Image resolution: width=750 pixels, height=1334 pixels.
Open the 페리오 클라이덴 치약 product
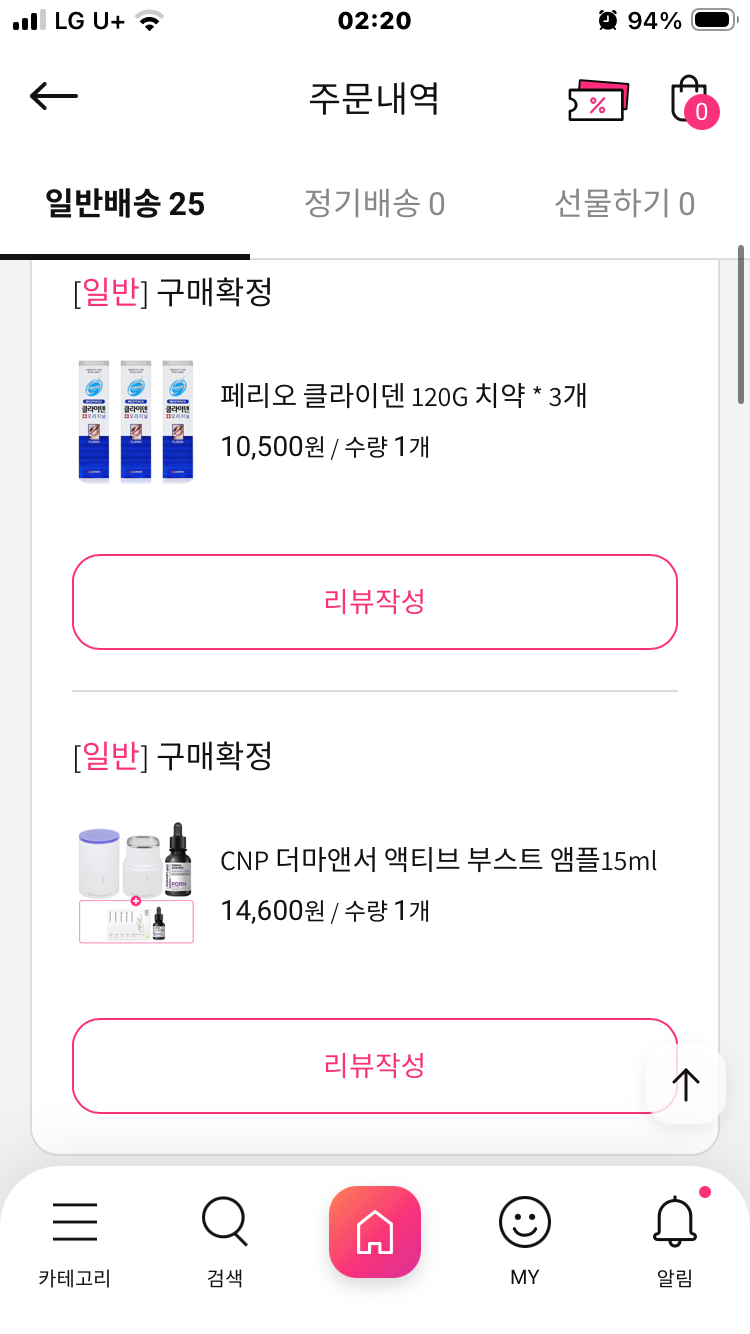[403, 397]
